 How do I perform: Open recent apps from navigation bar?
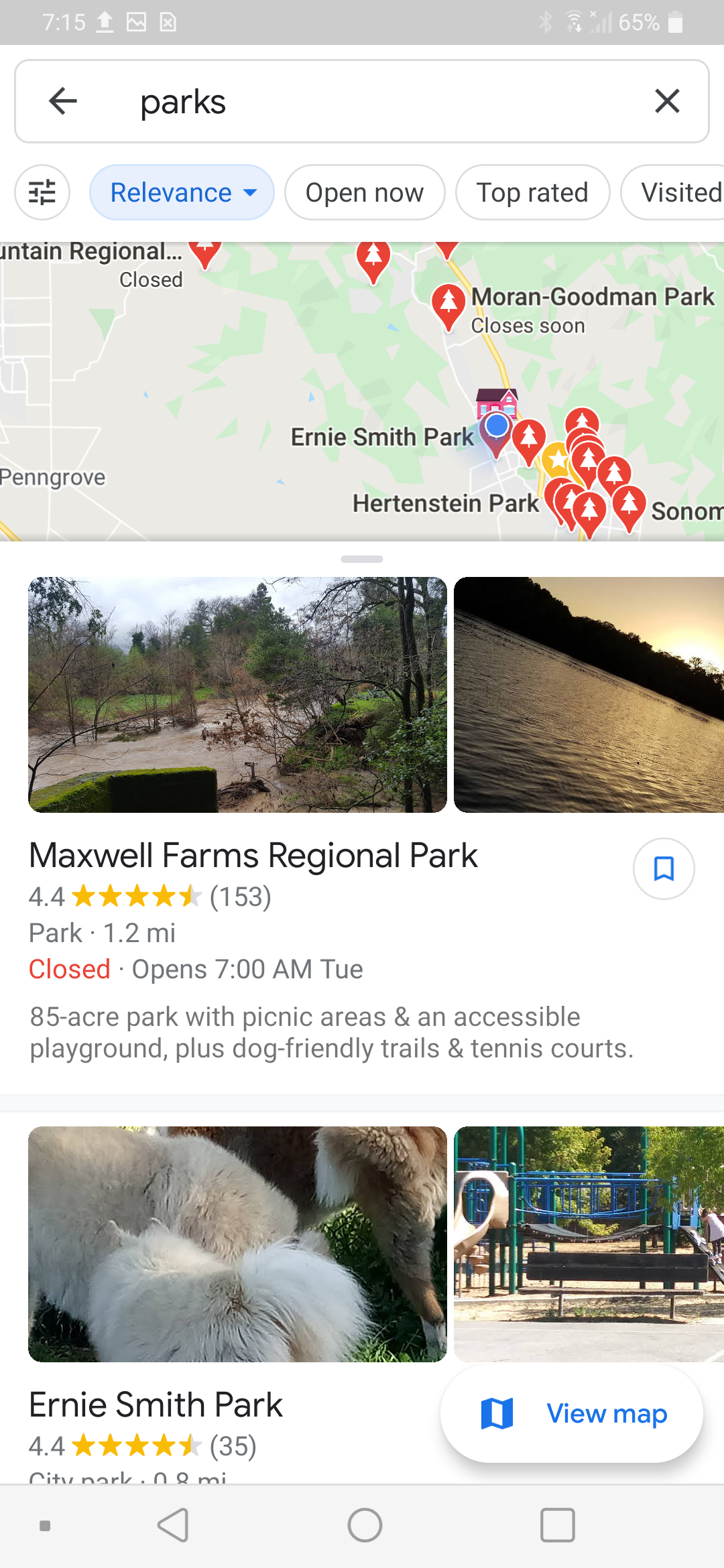click(x=558, y=1526)
